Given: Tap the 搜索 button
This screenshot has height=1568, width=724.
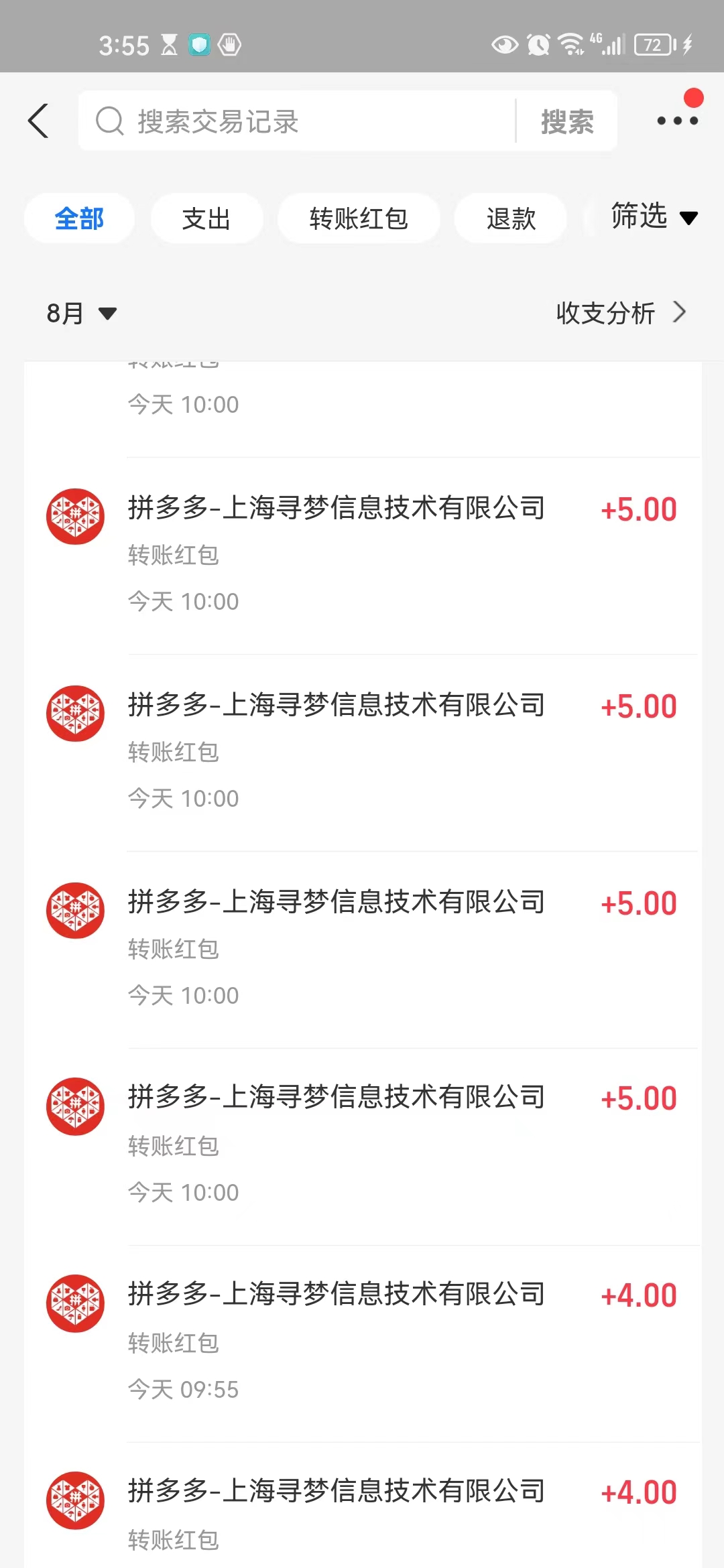Looking at the screenshot, I should click(x=567, y=121).
